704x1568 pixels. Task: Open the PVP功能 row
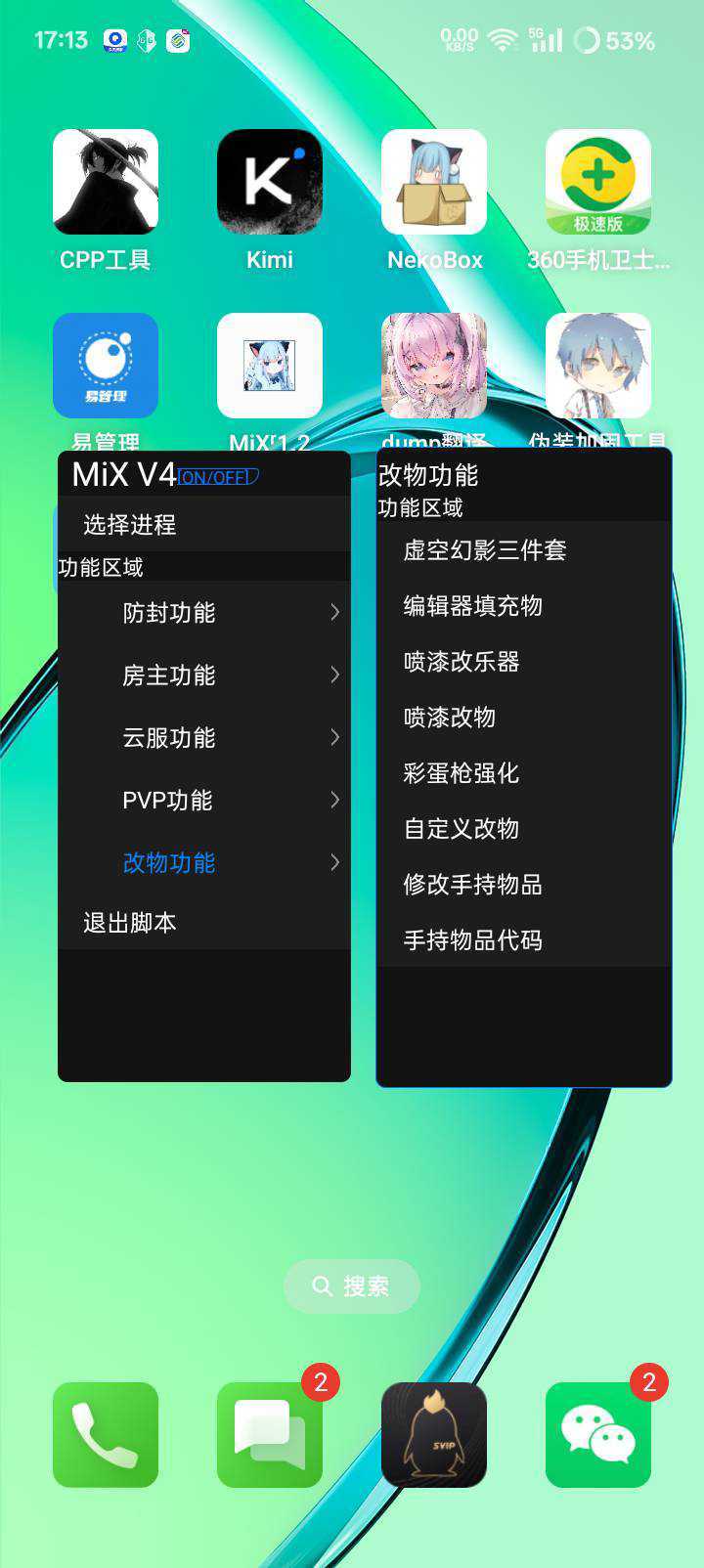coord(203,801)
